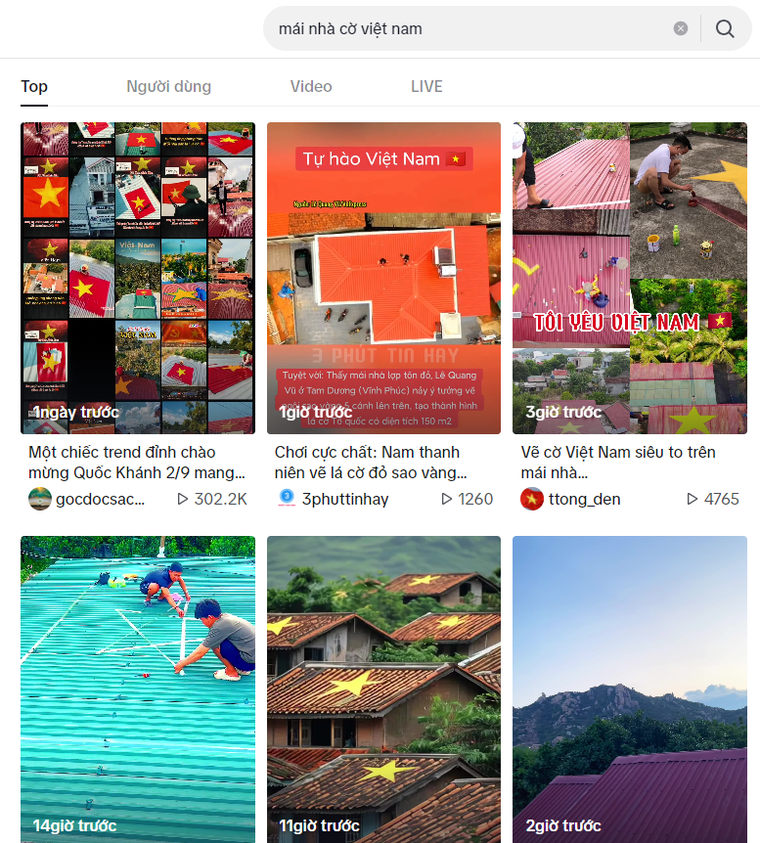760x843 pixels.
Task: Open gocdocsac profile link
Action: coord(99,498)
